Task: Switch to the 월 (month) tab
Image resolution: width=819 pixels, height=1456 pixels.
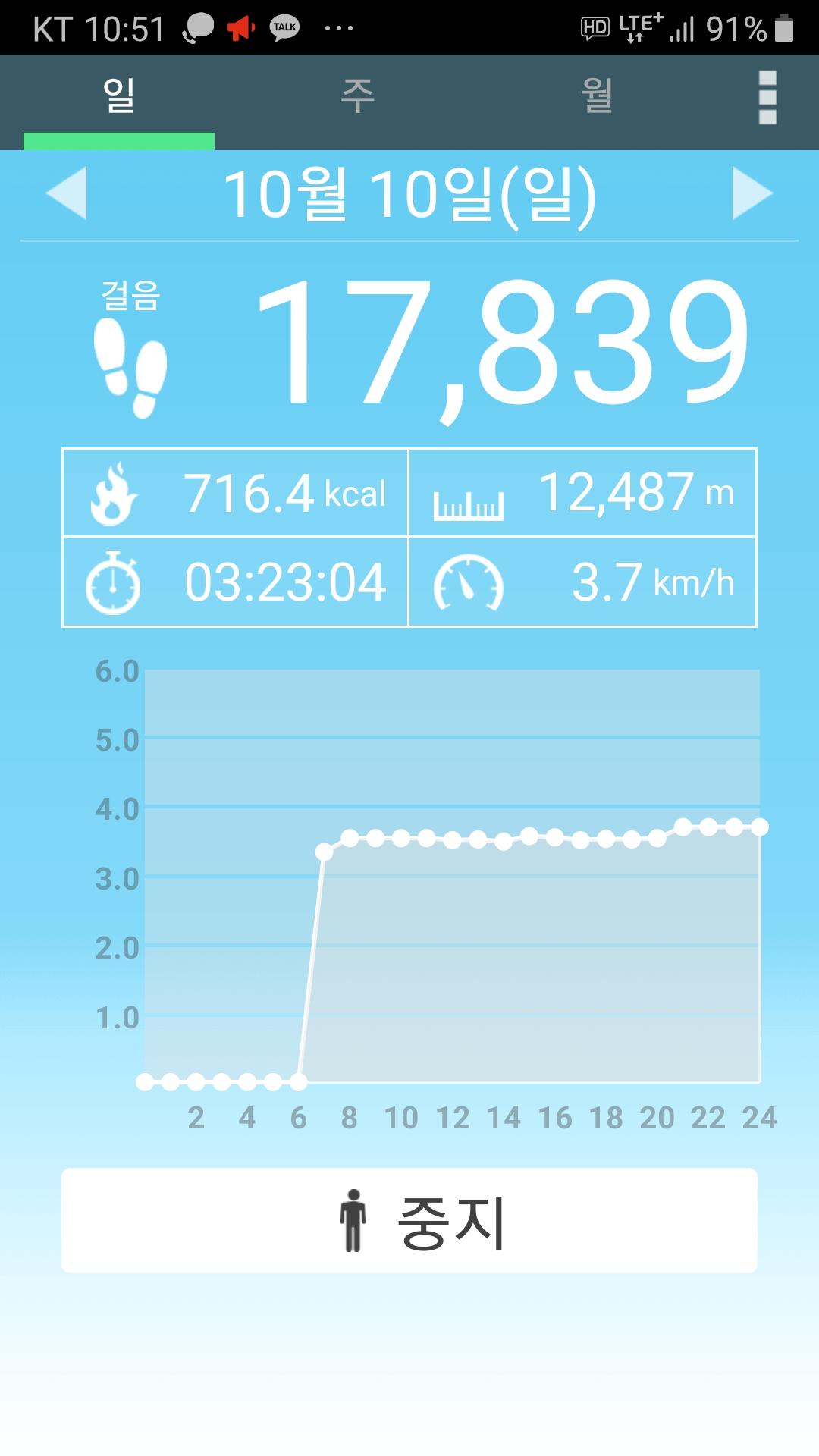Action: (x=597, y=97)
